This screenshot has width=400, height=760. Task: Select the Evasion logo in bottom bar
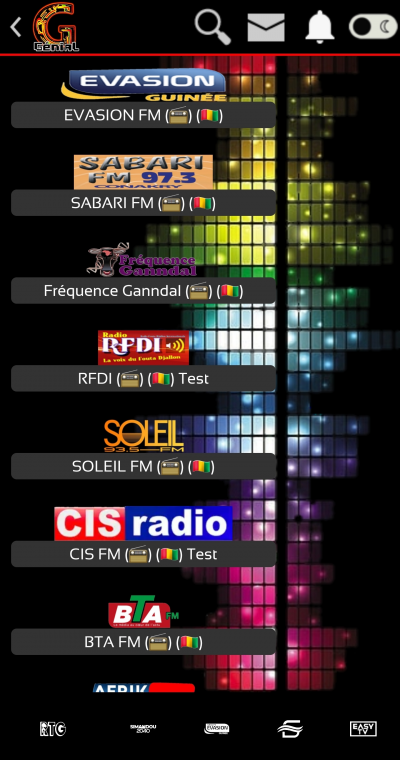pyautogui.click(x=217, y=728)
